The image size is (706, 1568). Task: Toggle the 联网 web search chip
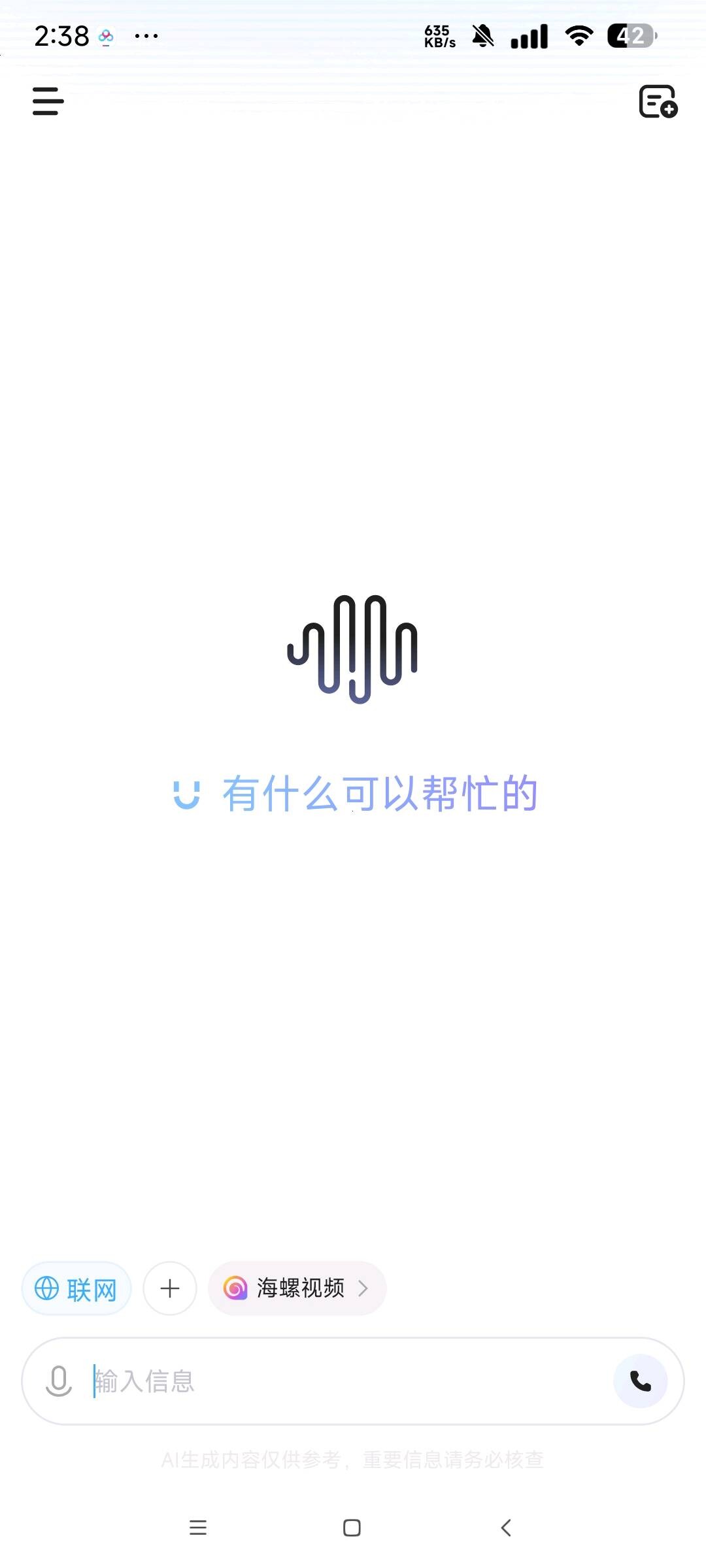[76, 1288]
